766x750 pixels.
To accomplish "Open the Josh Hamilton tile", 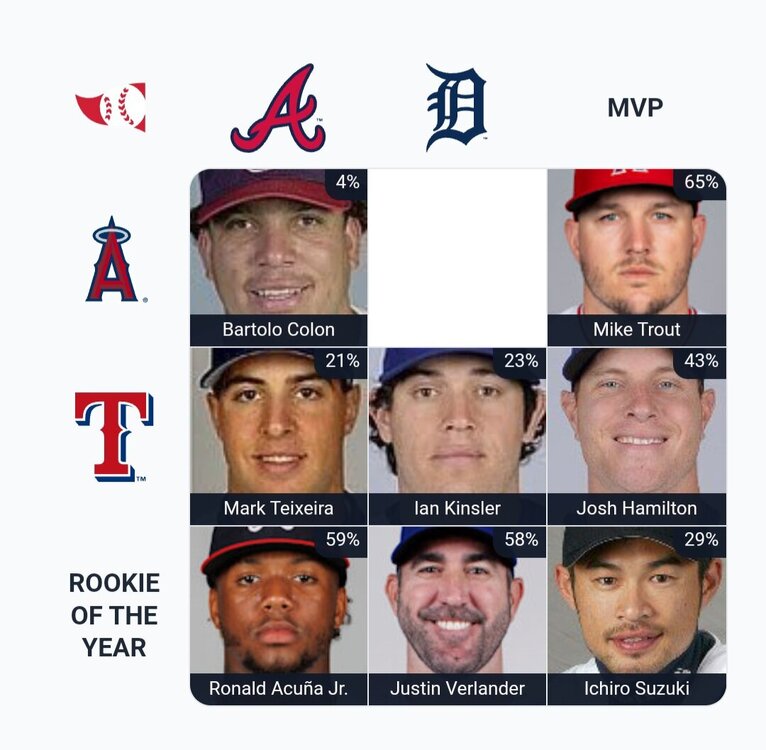I will 636,436.
